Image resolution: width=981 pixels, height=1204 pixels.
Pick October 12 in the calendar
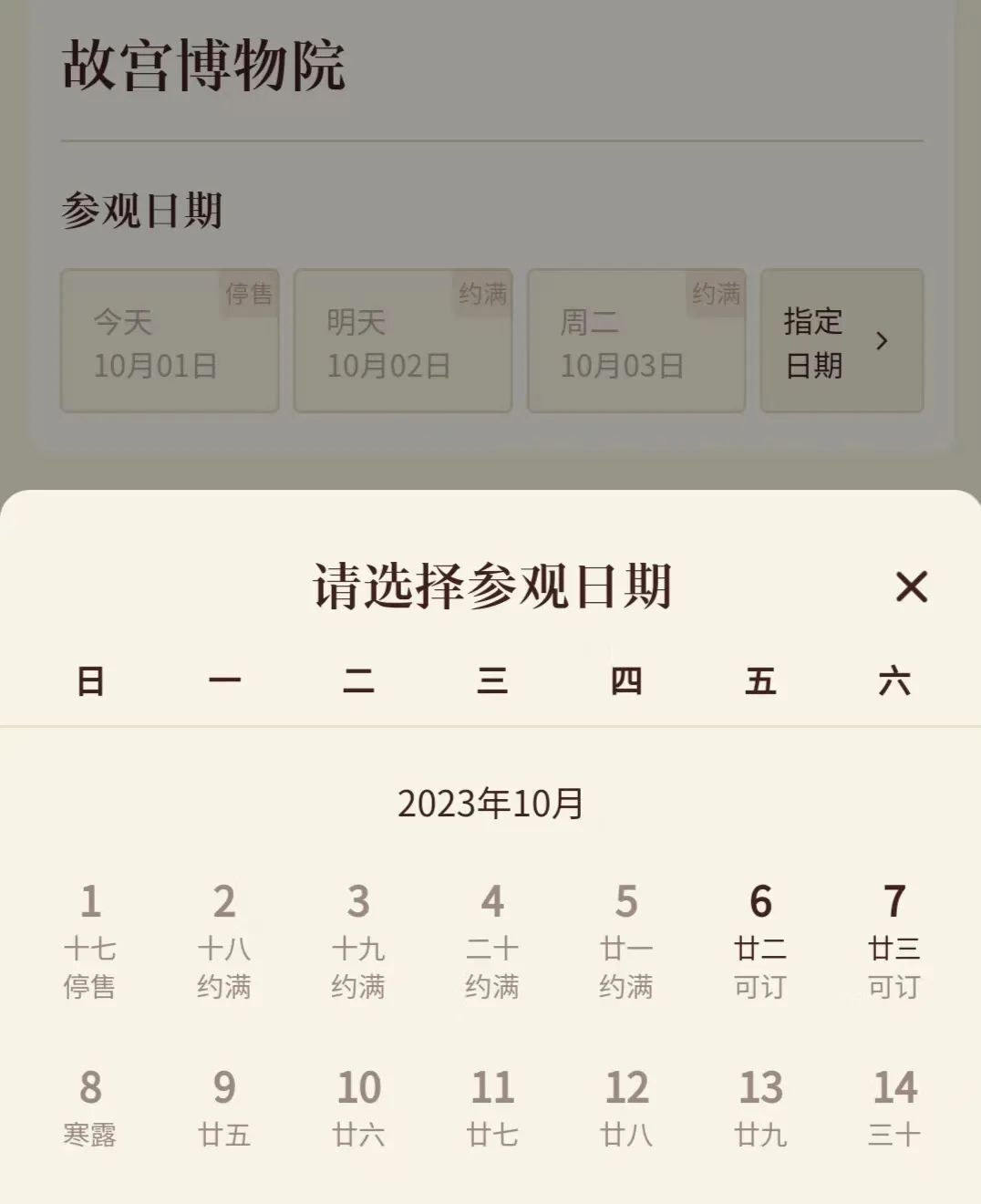coord(626,1108)
